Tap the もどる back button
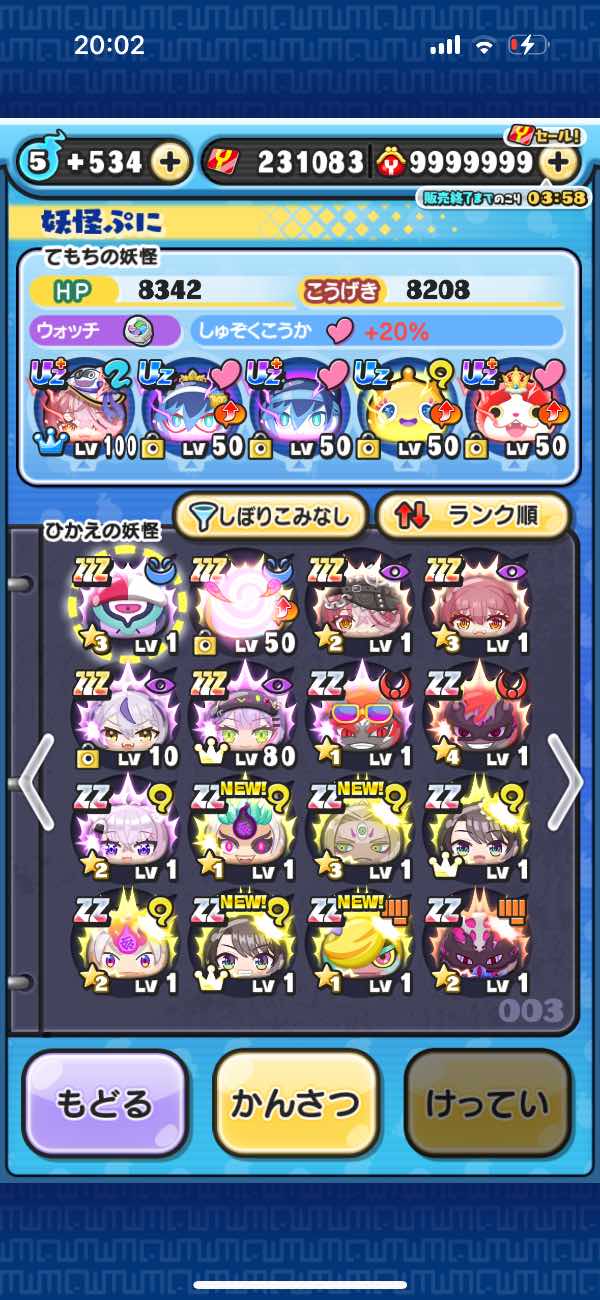 tap(105, 1103)
